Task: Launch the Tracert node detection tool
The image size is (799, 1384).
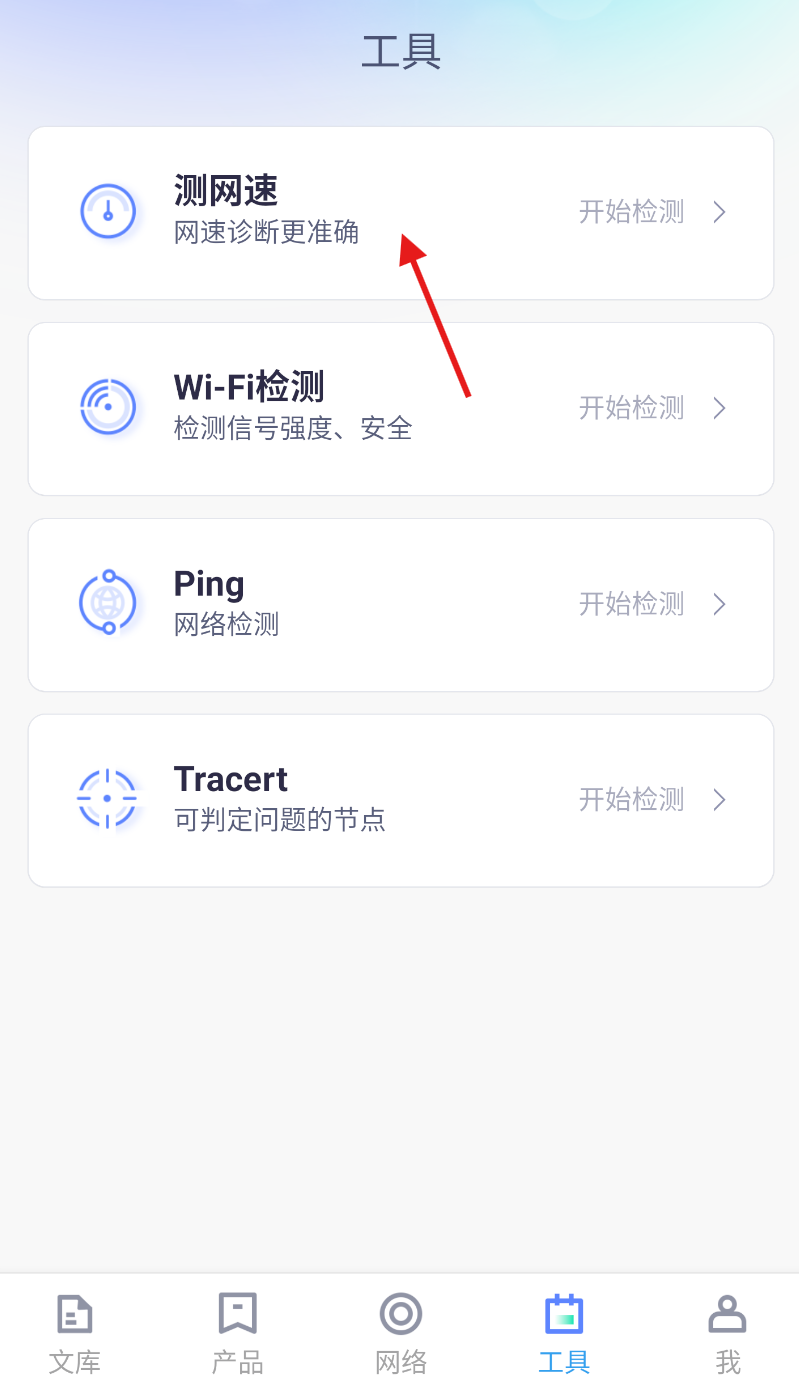Action: 400,800
